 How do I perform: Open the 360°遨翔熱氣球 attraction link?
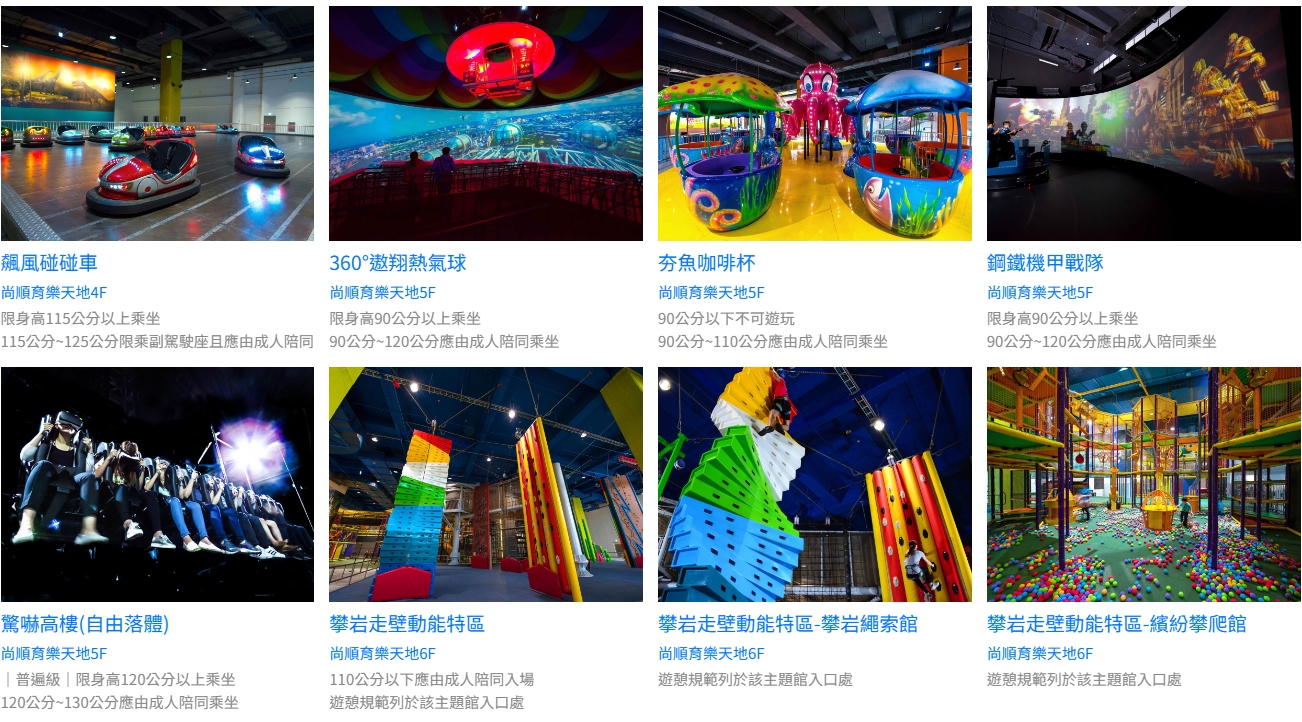pos(397,263)
